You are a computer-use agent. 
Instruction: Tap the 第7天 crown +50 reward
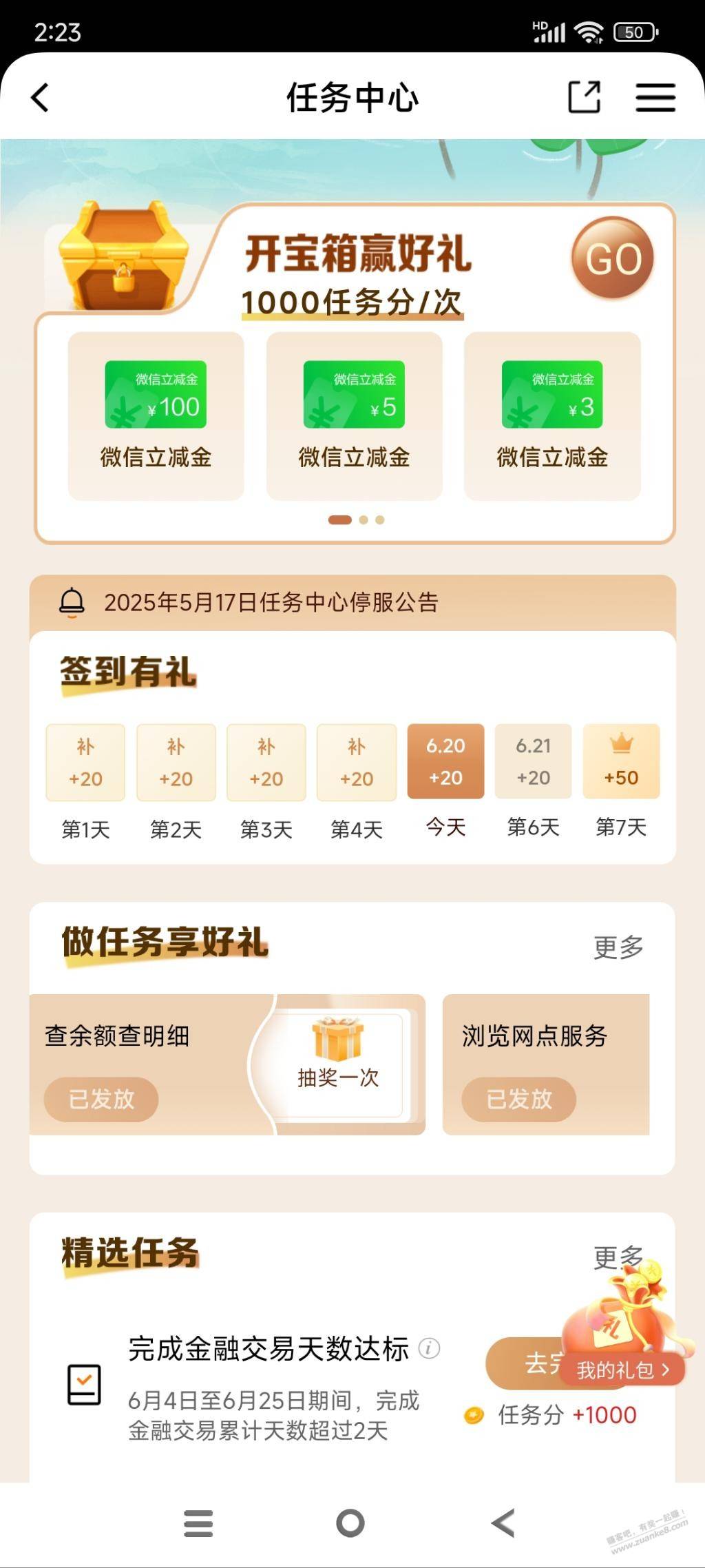(x=621, y=761)
